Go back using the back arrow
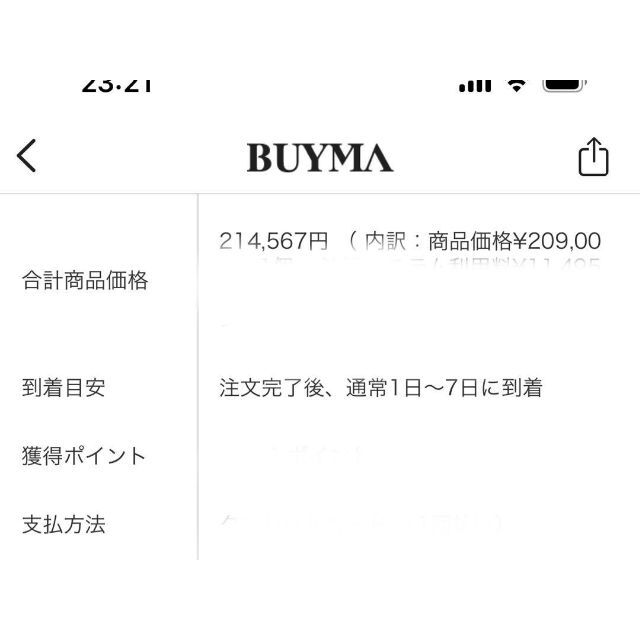This screenshot has height=640, width=640. click(27, 156)
